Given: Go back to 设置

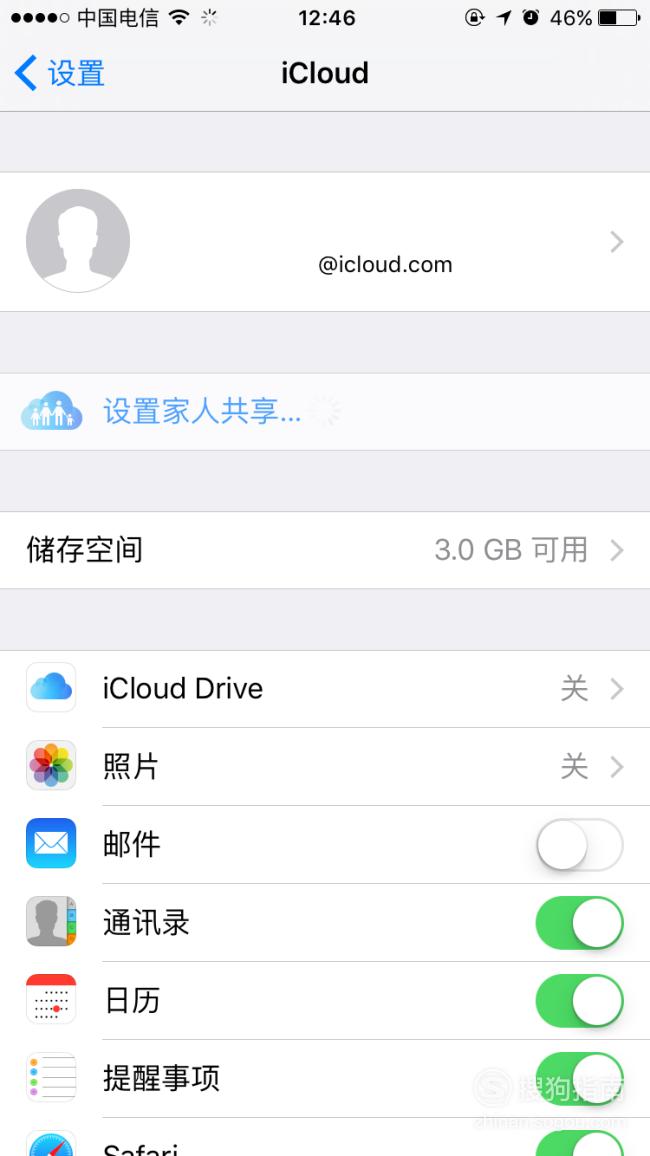Looking at the screenshot, I should 59,73.
